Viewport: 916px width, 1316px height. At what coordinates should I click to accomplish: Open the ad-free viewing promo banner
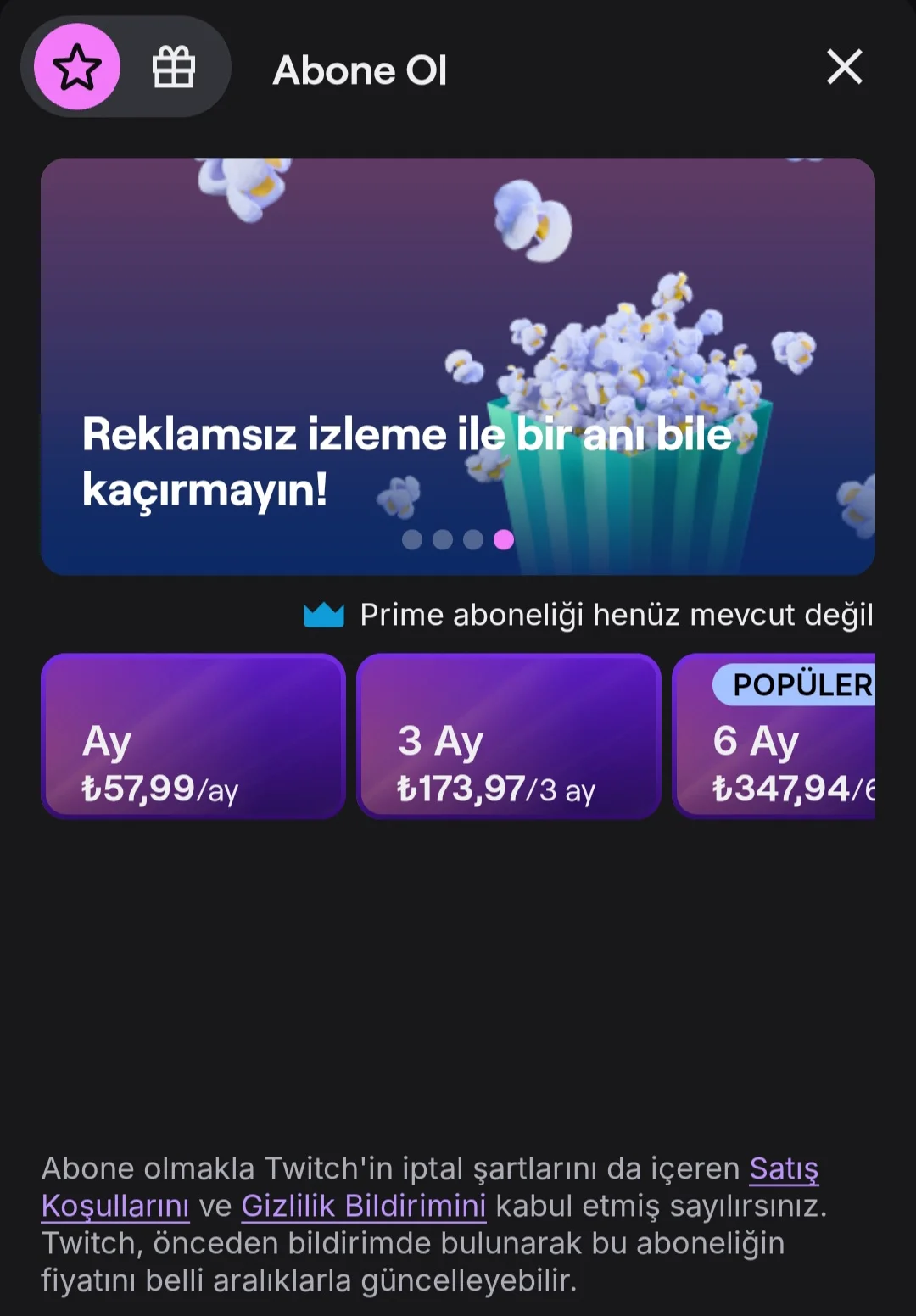(458, 366)
